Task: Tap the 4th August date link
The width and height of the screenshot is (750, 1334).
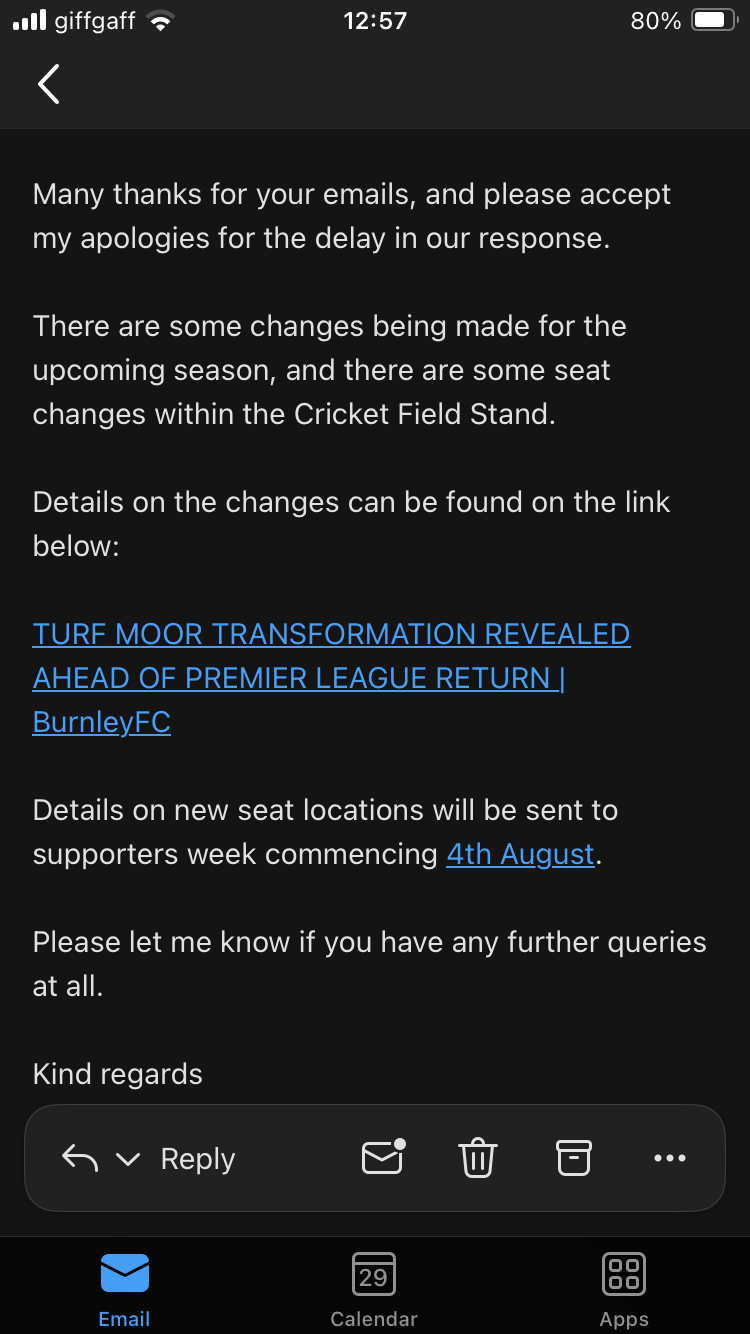Action: [x=520, y=854]
